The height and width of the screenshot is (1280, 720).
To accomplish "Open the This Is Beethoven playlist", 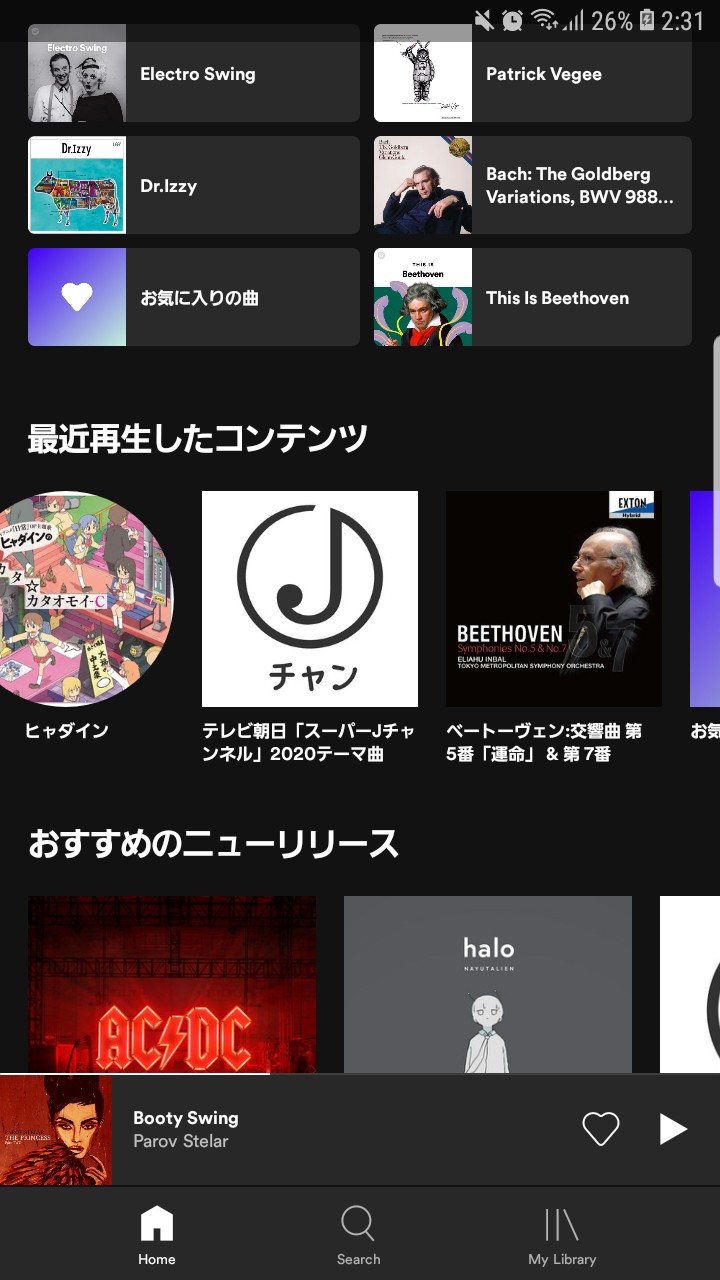I will click(533, 297).
